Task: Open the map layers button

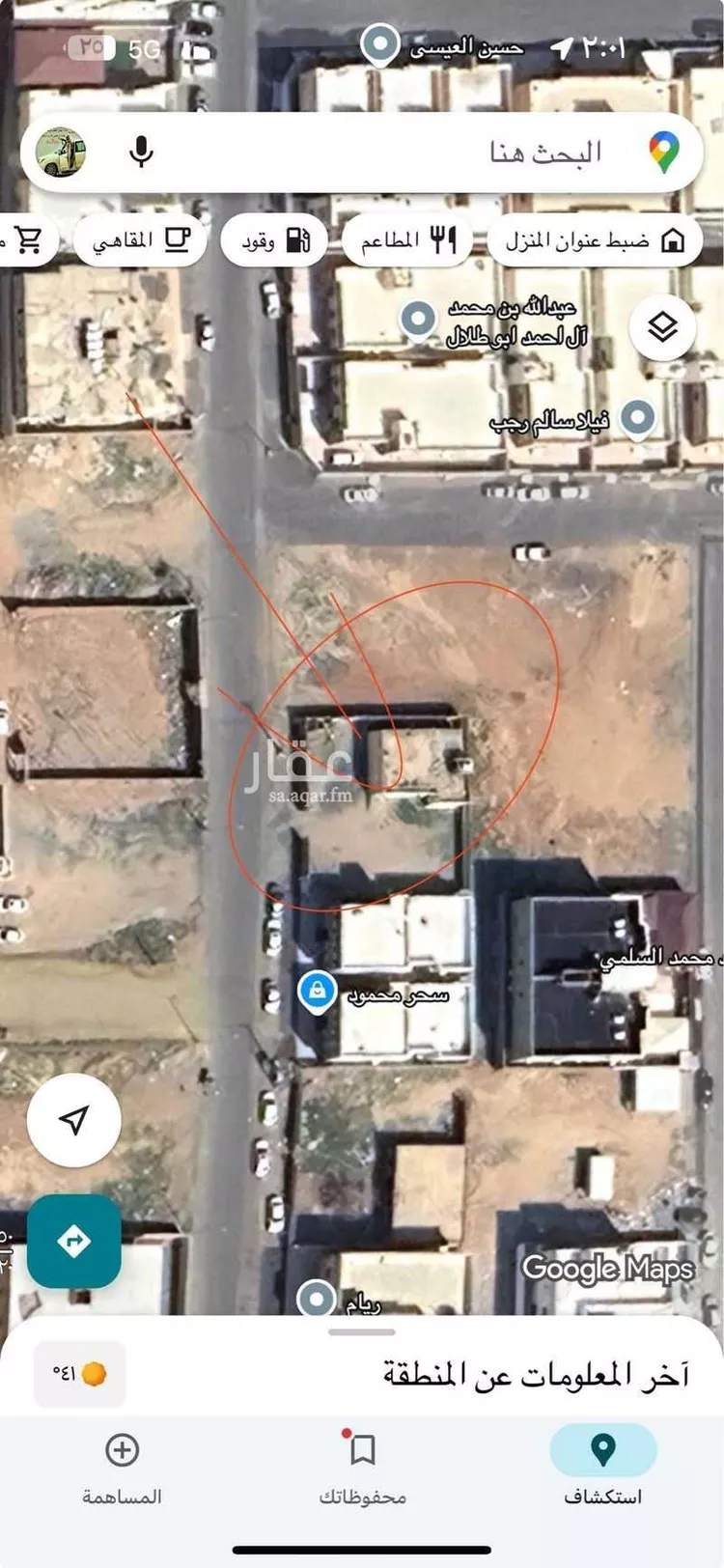Action: [662, 327]
